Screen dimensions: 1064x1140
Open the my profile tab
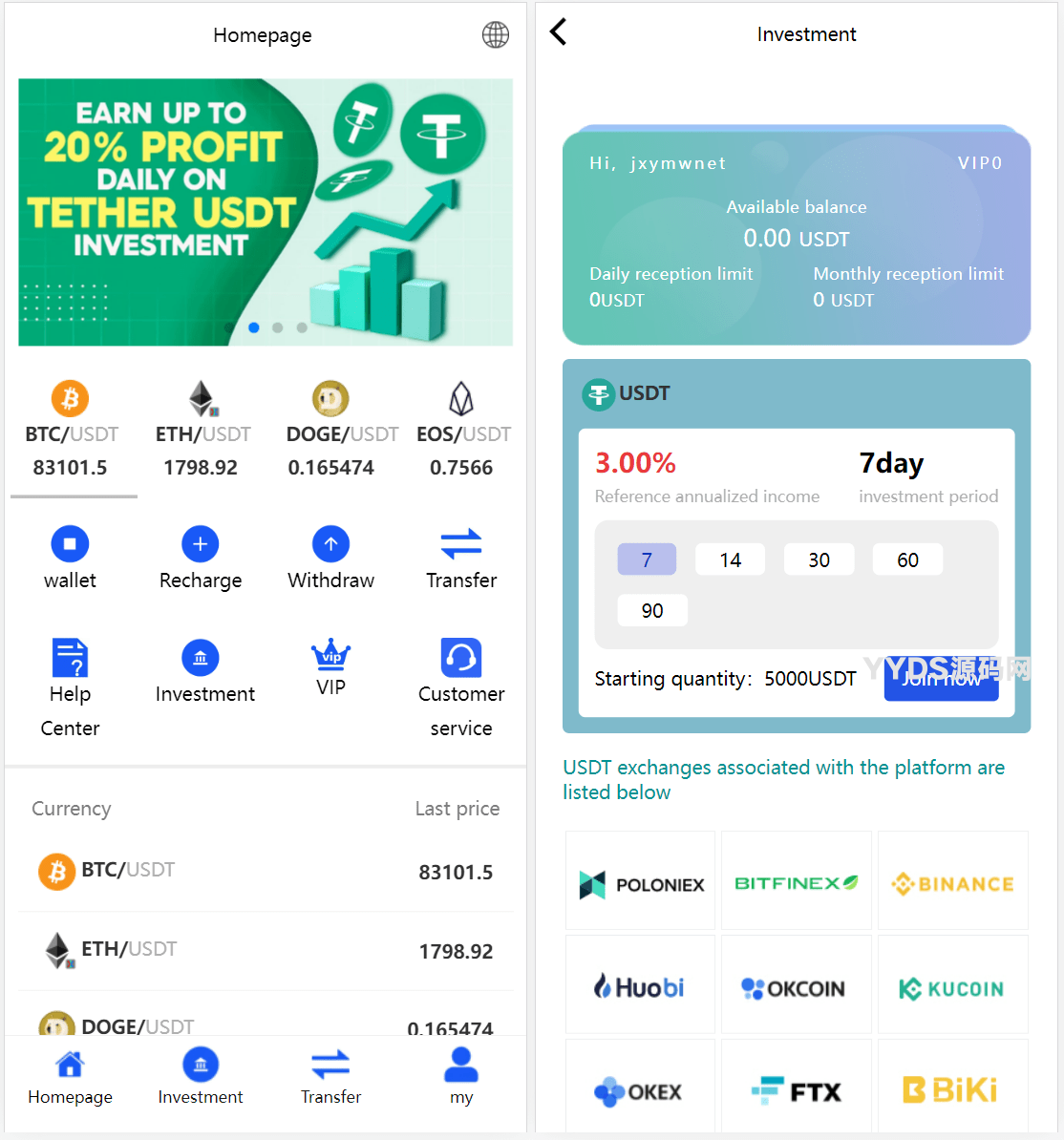click(460, 1077)
